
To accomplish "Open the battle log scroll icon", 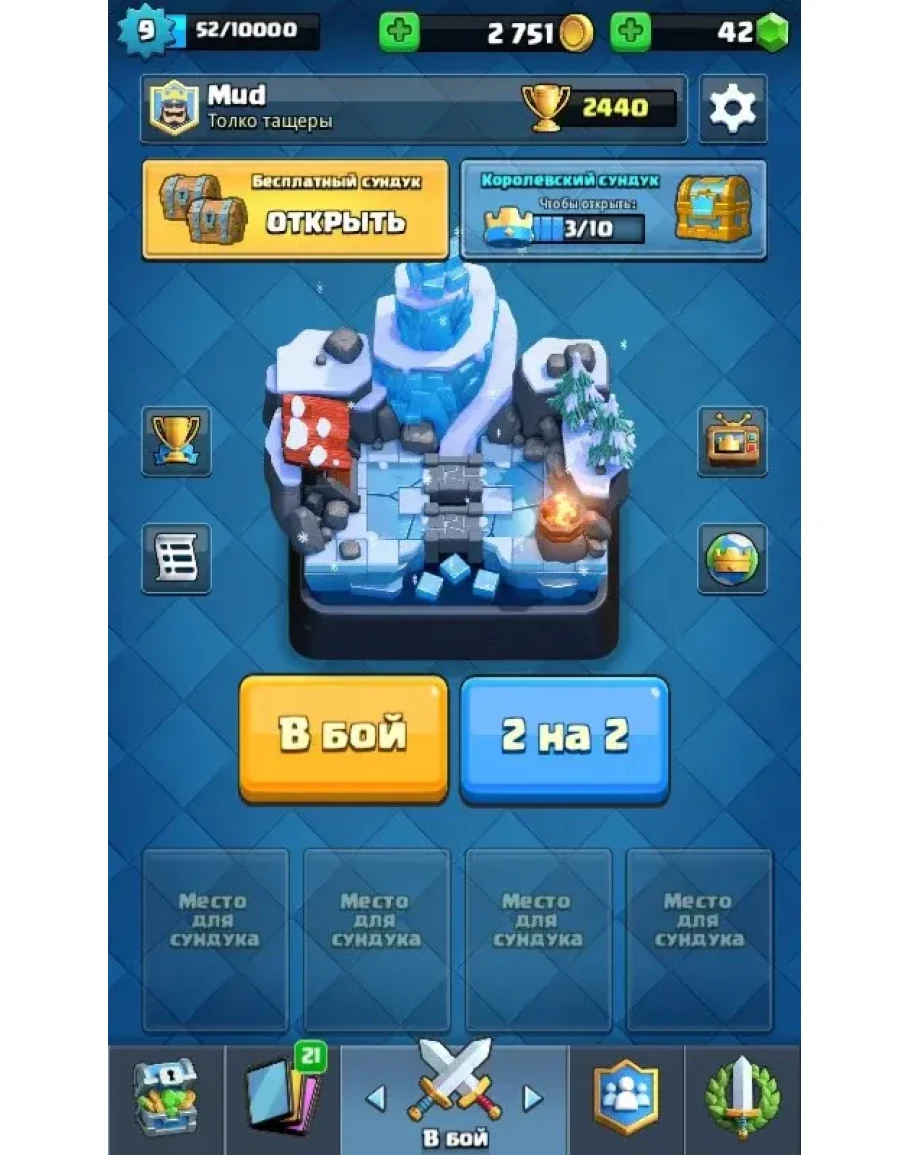I will [176, 557].
